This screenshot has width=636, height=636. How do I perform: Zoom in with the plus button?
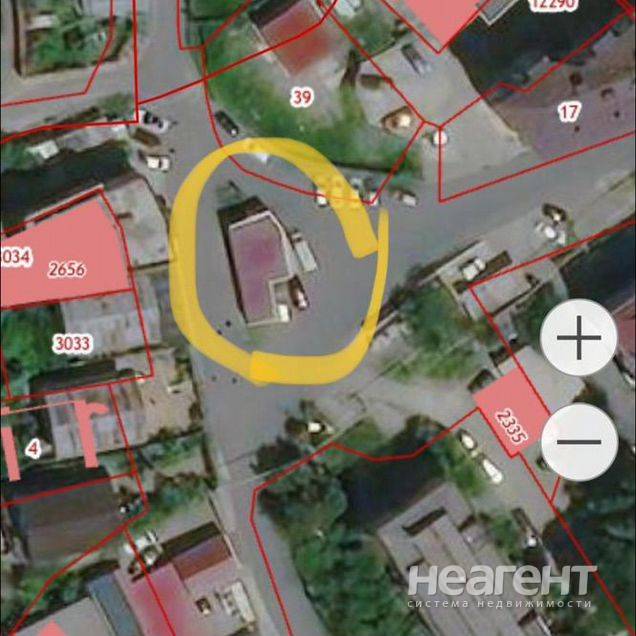click(578, 339)
